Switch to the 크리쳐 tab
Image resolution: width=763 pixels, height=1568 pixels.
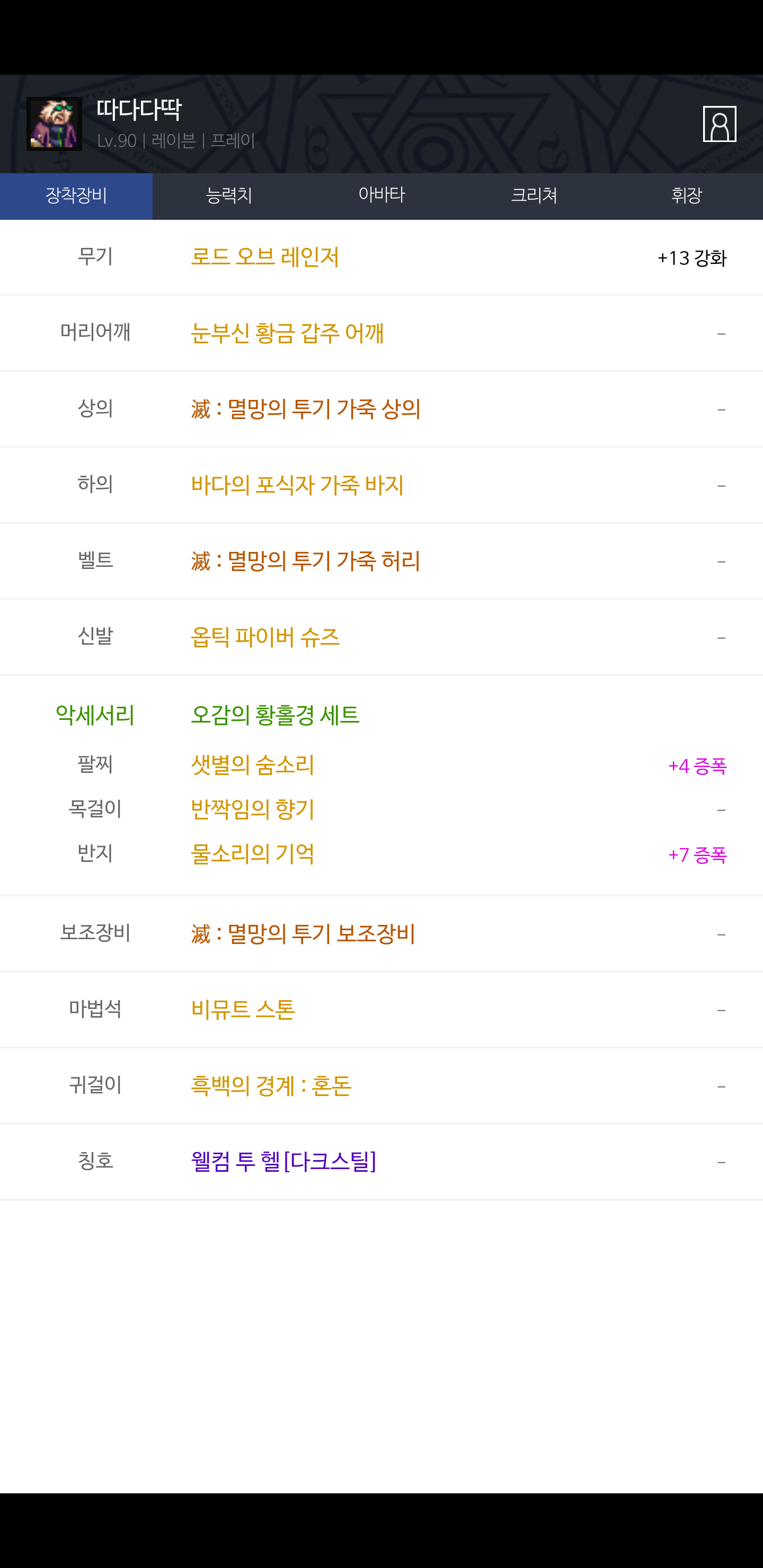(534, 196)
